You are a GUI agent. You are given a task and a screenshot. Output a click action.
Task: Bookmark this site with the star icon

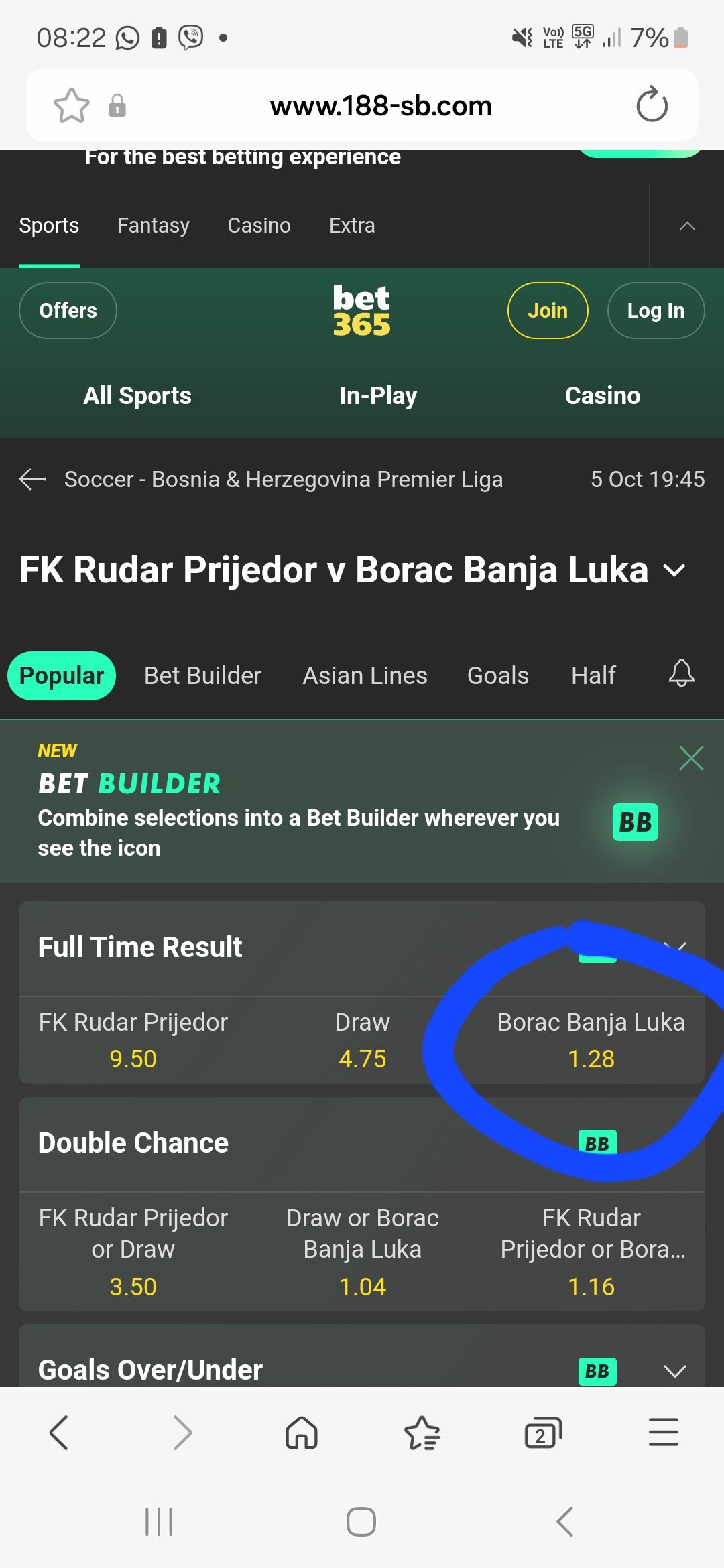71,105
